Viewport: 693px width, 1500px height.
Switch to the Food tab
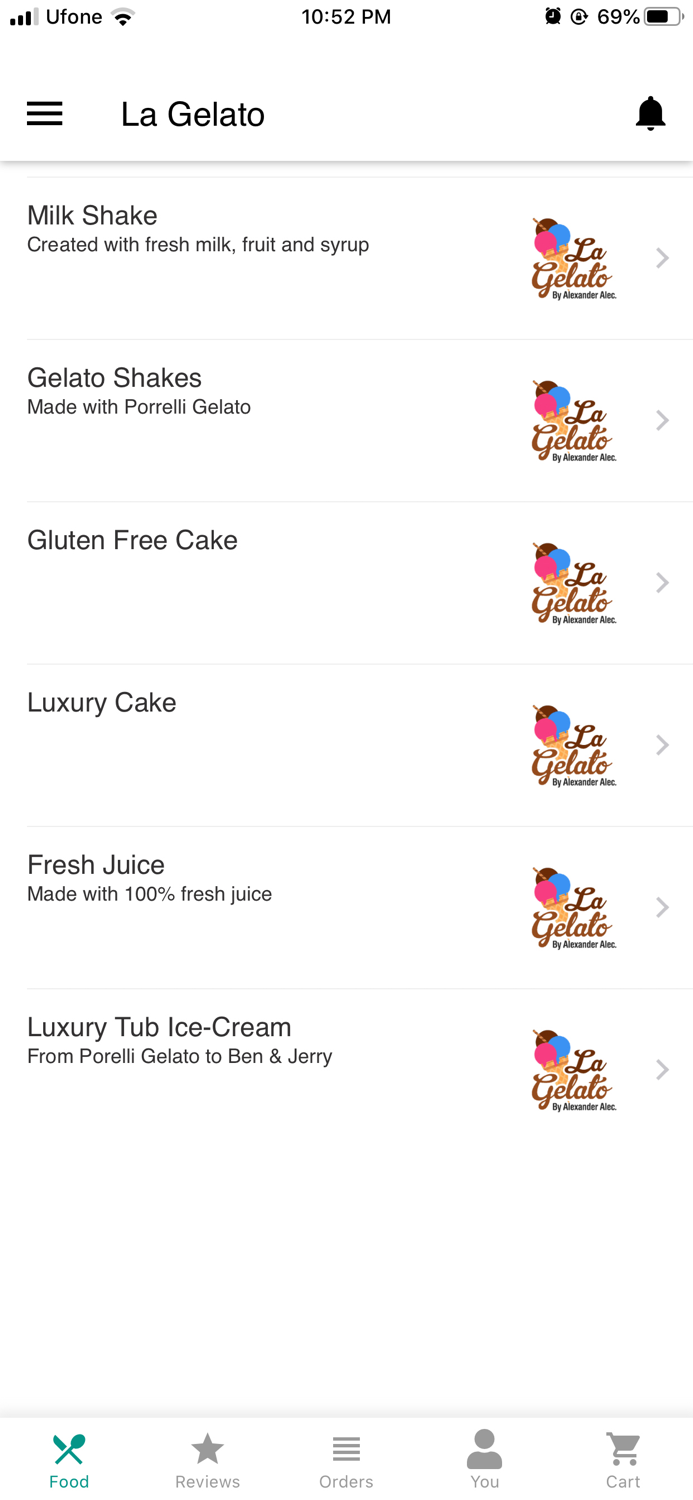(69, 1460)
